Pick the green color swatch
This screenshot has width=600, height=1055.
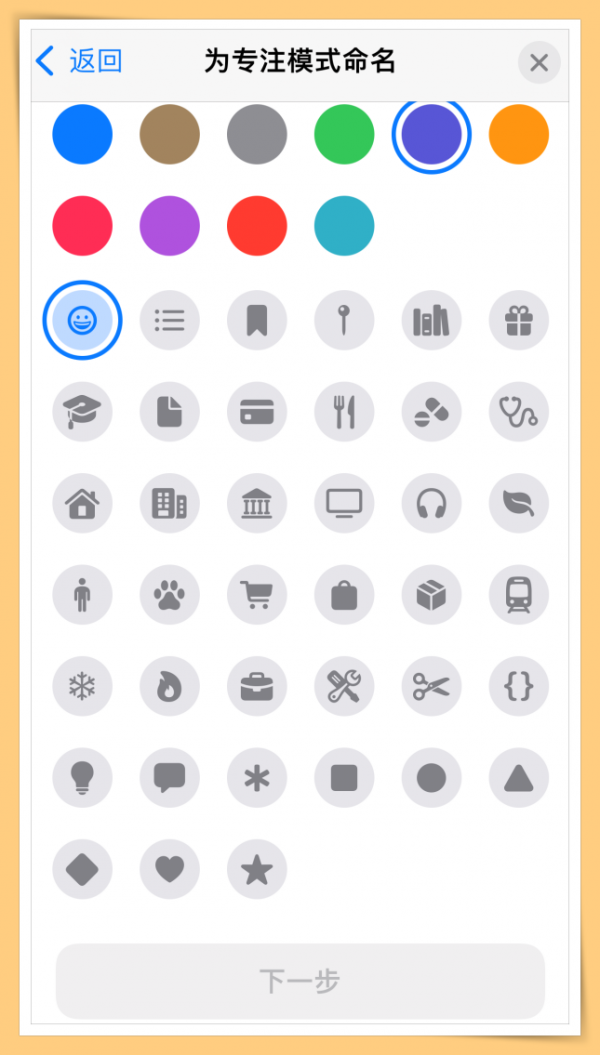344,134
